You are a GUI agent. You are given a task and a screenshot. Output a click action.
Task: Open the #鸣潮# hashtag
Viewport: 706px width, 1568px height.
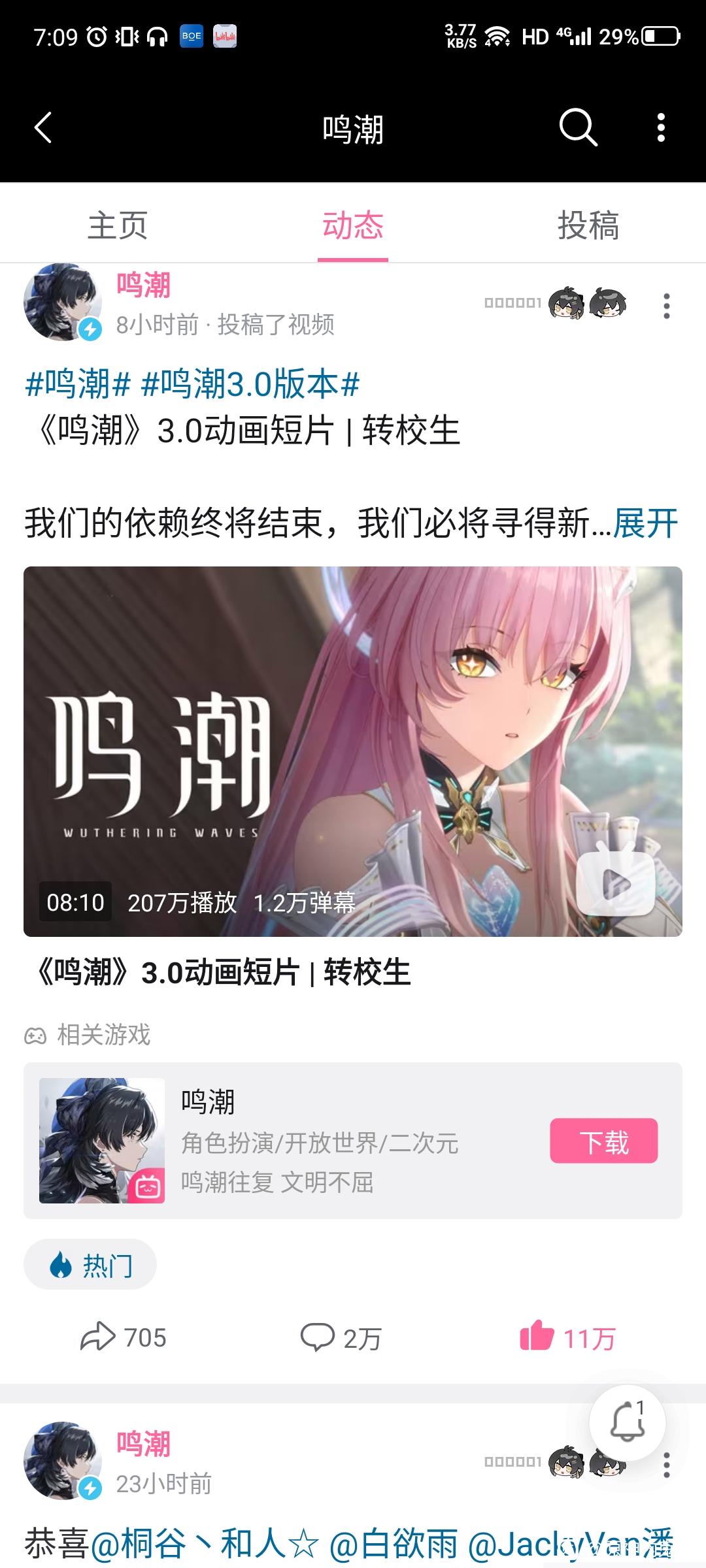[78, 384]
